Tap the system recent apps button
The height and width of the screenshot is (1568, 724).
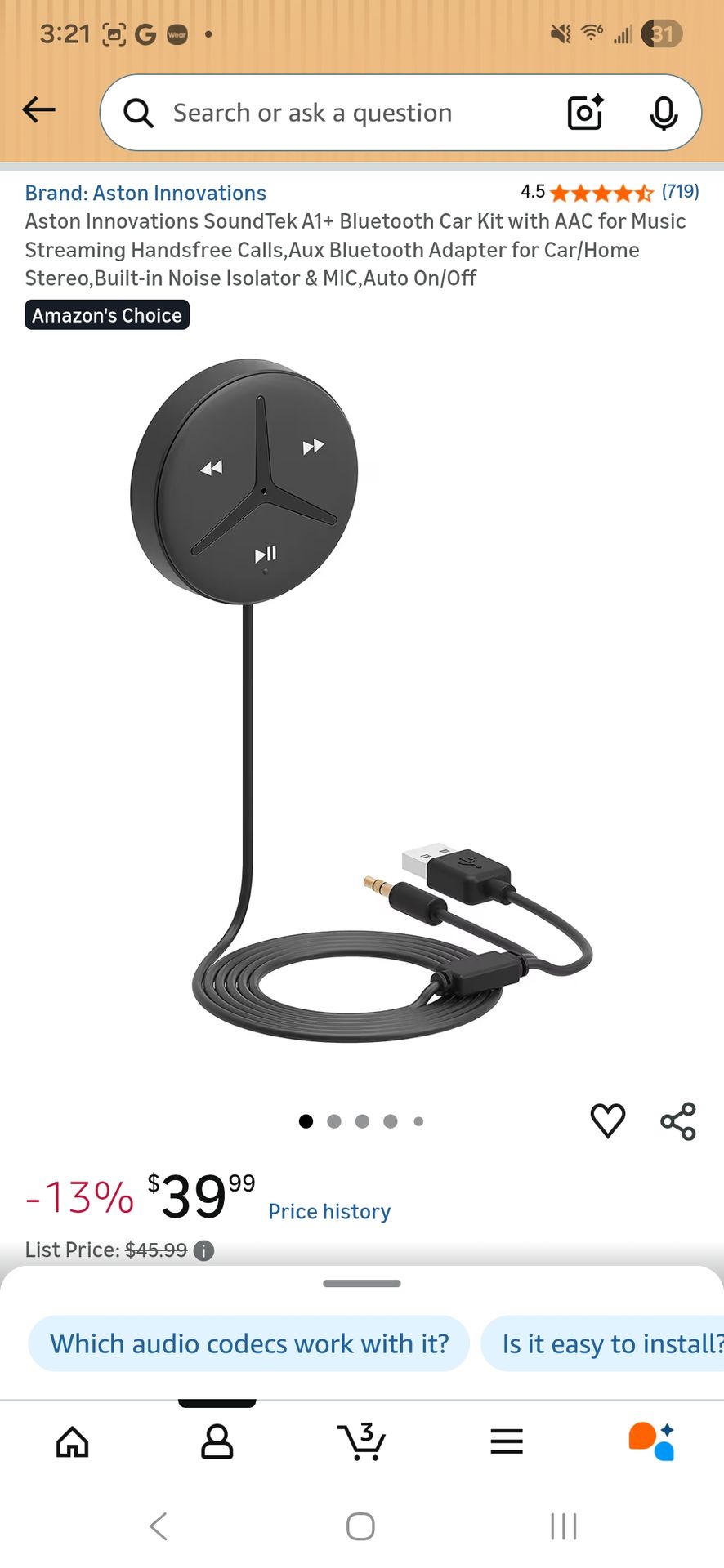[564, 1526]
